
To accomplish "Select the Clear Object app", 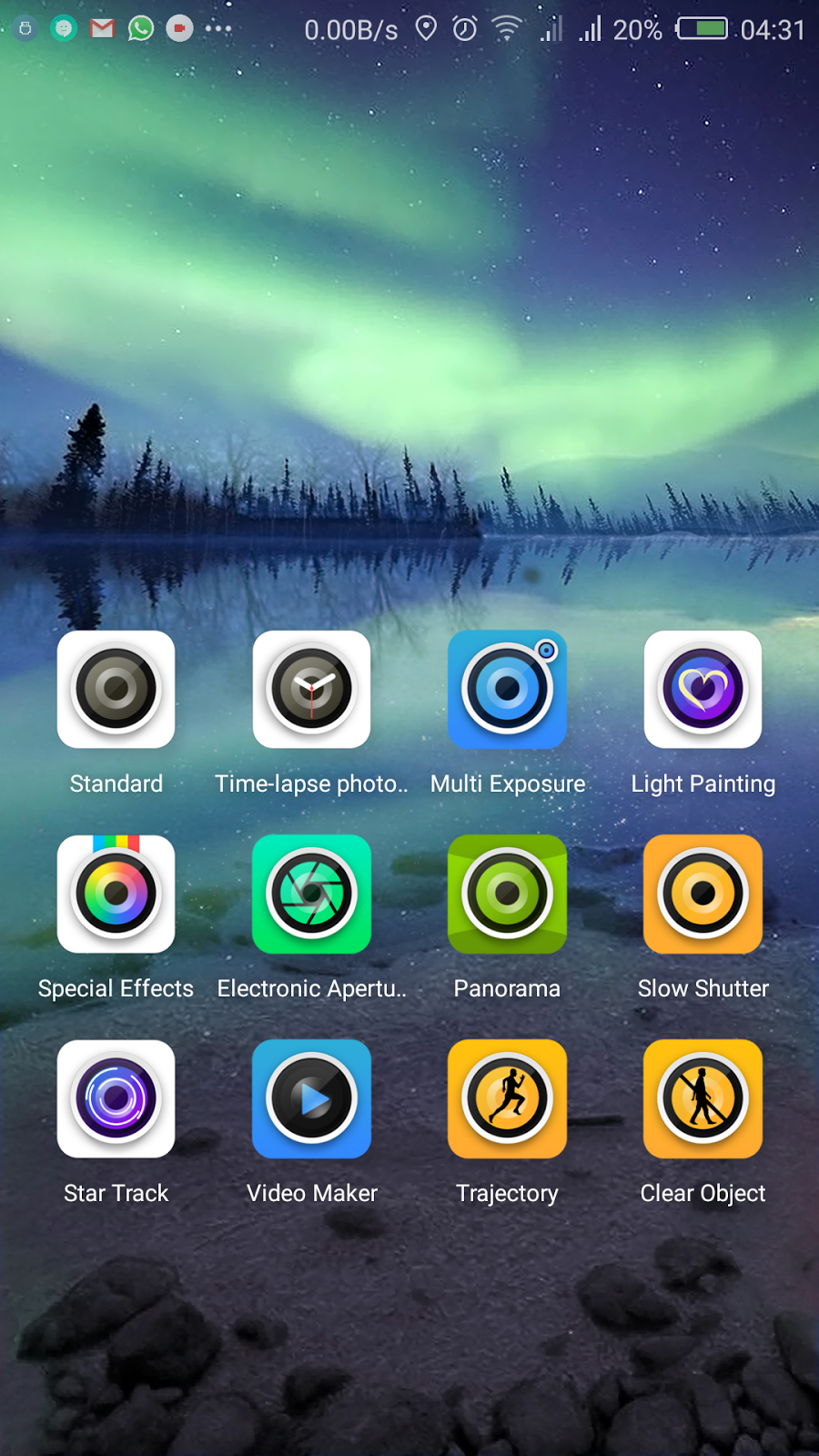I will pyautogui.click(x=703, y=1098).
